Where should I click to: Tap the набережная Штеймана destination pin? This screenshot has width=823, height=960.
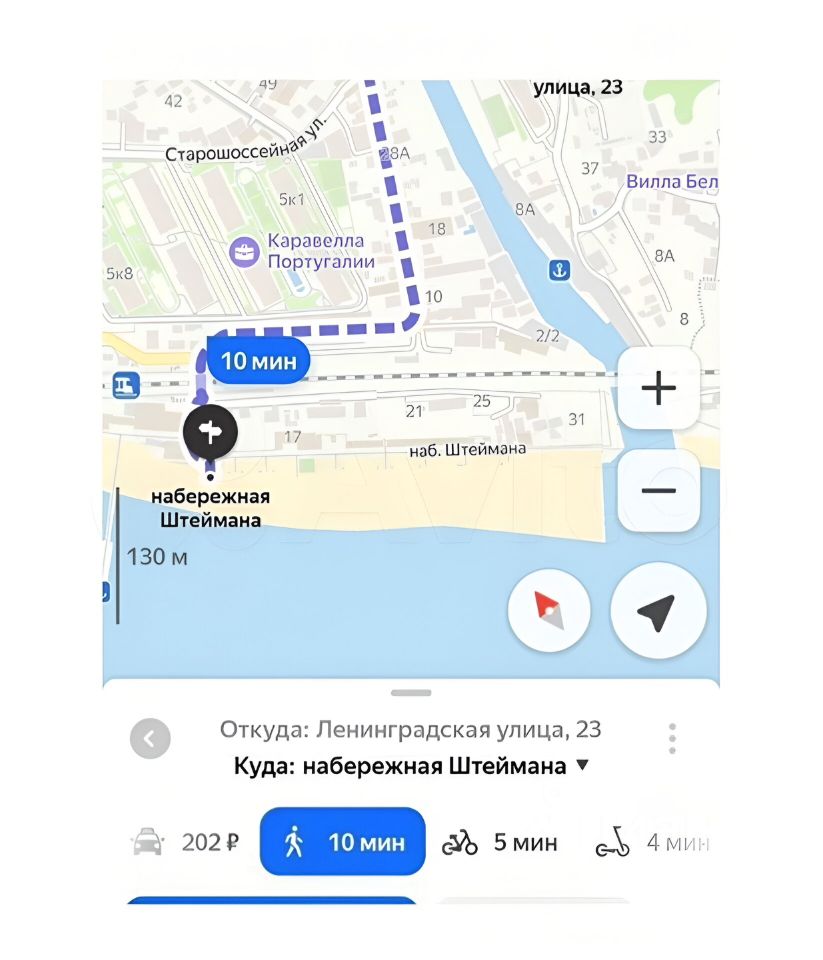[209, 432]
